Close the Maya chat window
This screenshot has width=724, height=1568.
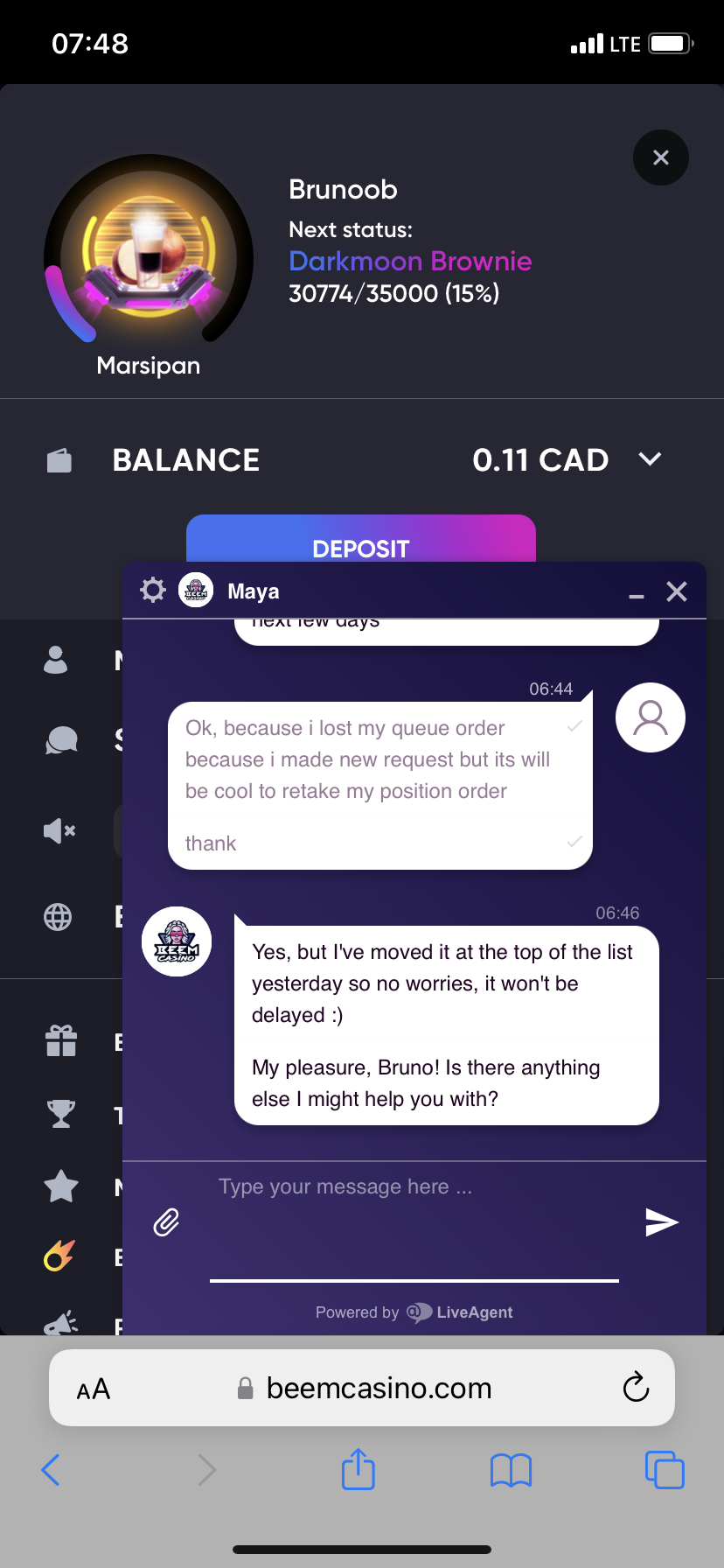[677, 591]
